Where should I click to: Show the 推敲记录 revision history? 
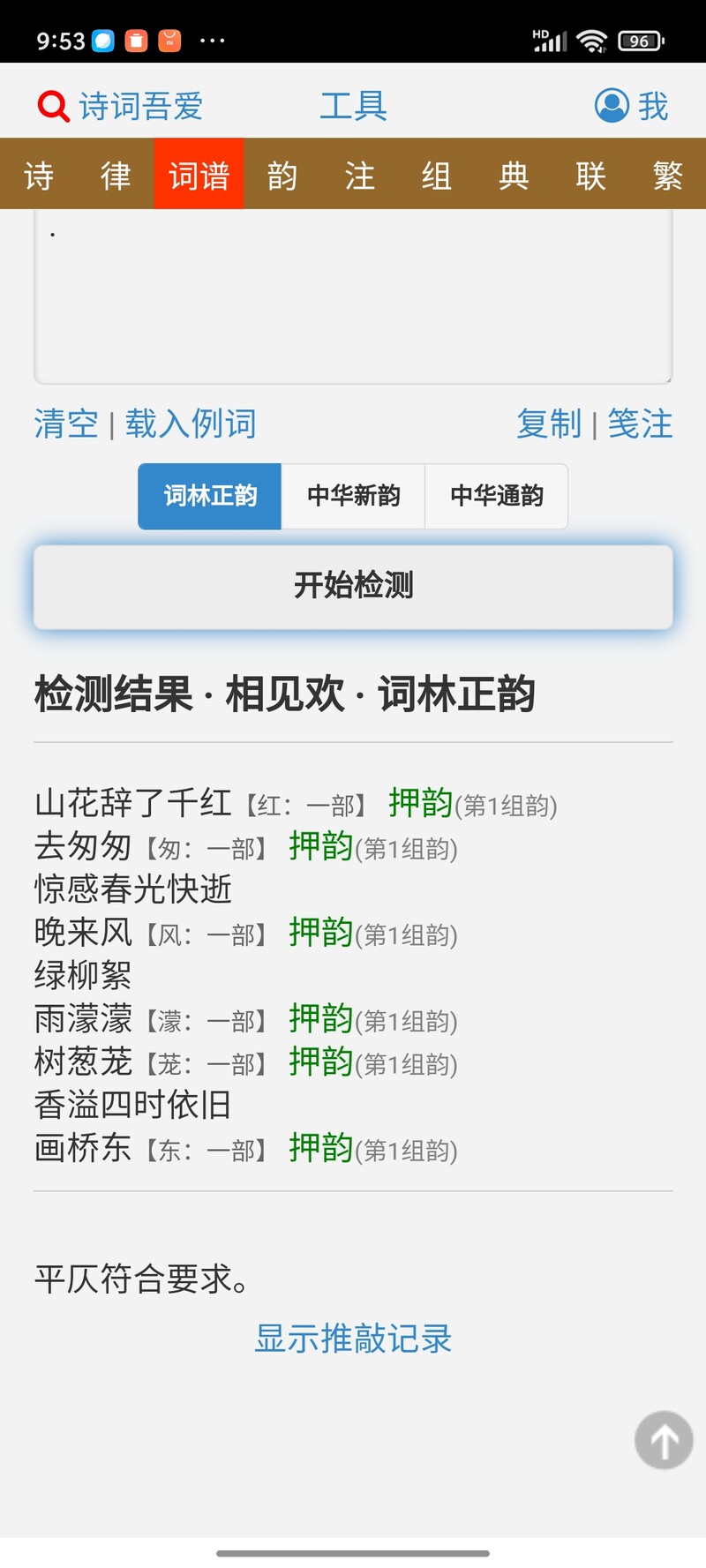[353, 1339]
